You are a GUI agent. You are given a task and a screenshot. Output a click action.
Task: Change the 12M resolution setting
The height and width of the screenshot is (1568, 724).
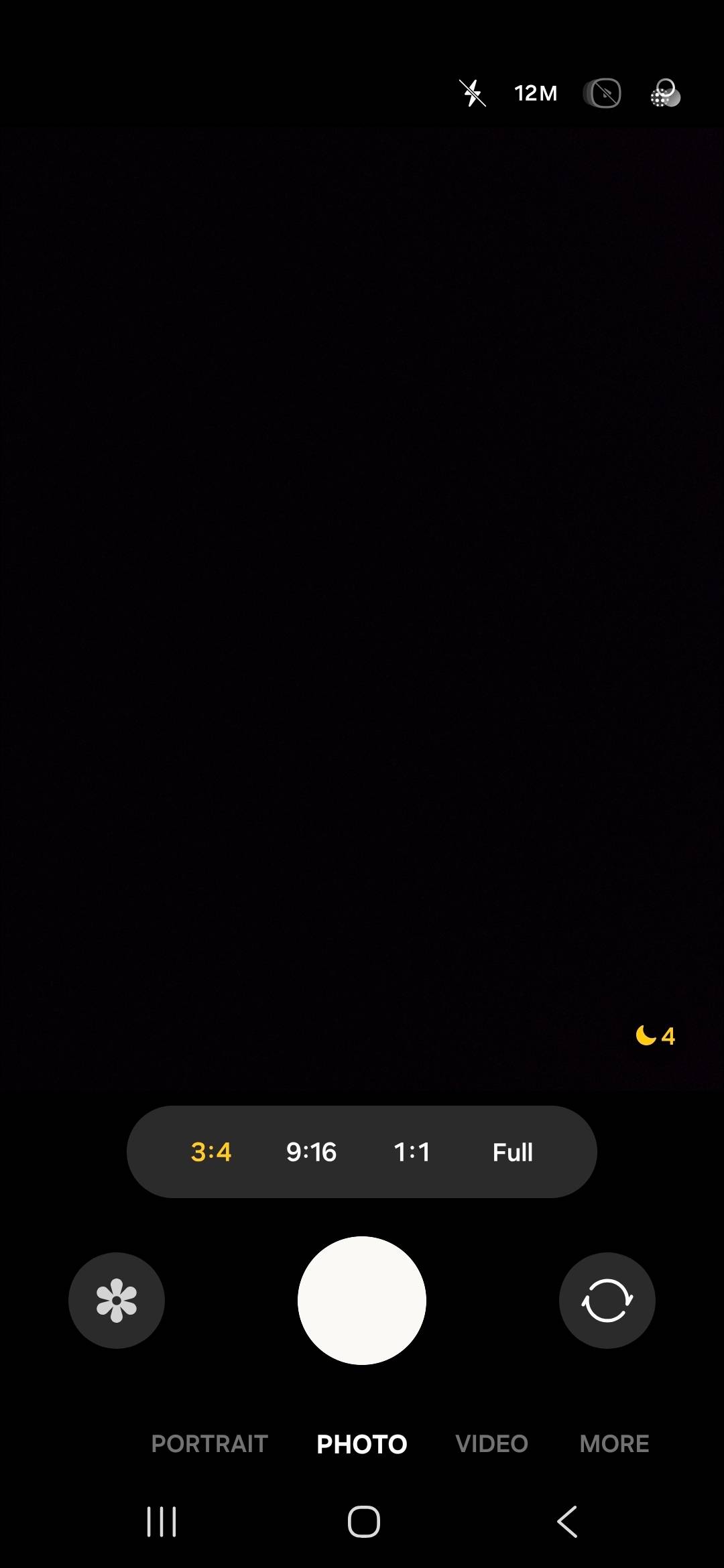point(536,93)
